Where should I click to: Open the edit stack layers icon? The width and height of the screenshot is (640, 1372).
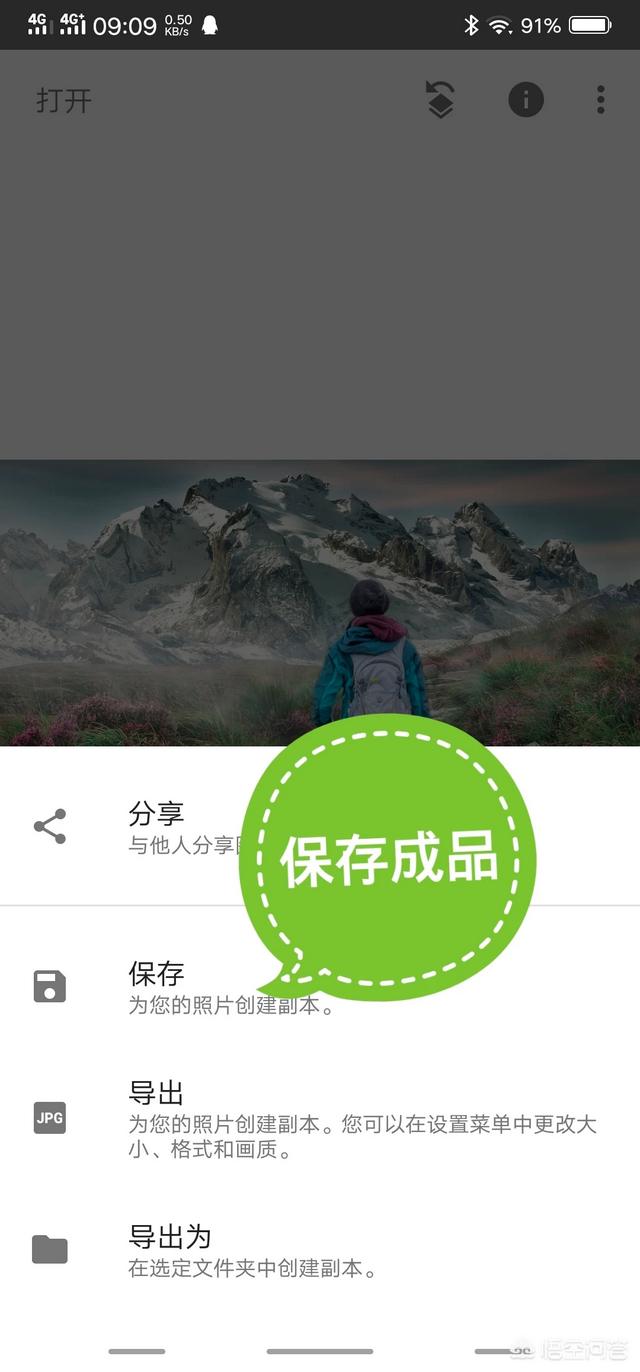coord(440,100)
